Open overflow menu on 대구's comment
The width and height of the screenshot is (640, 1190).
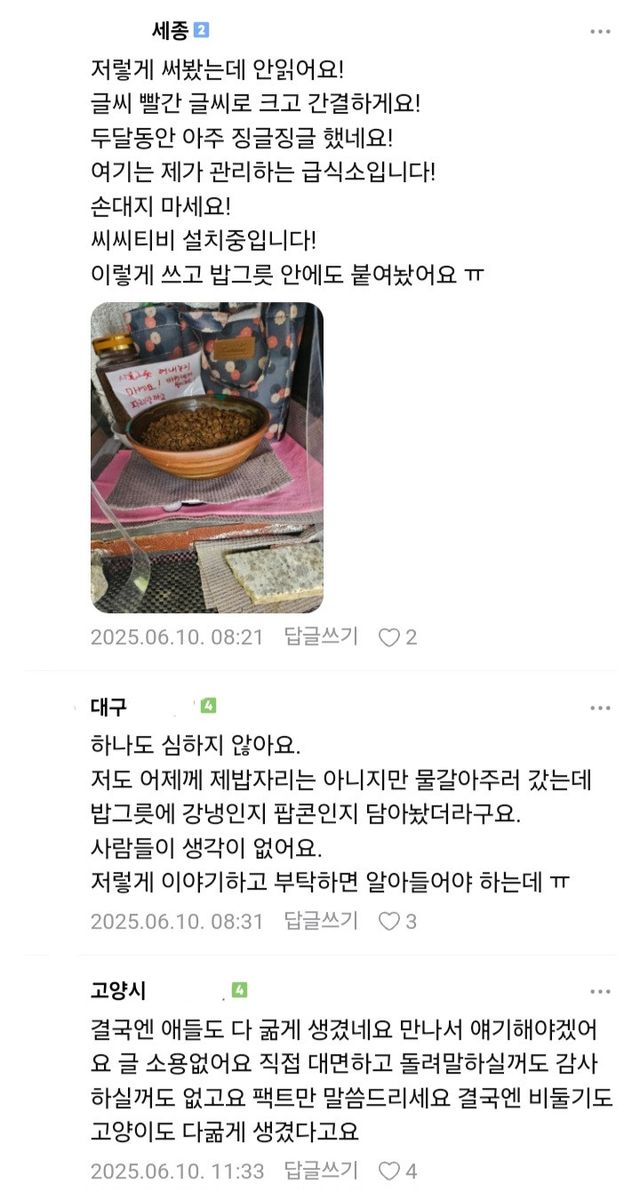click(x=600, y=708)
